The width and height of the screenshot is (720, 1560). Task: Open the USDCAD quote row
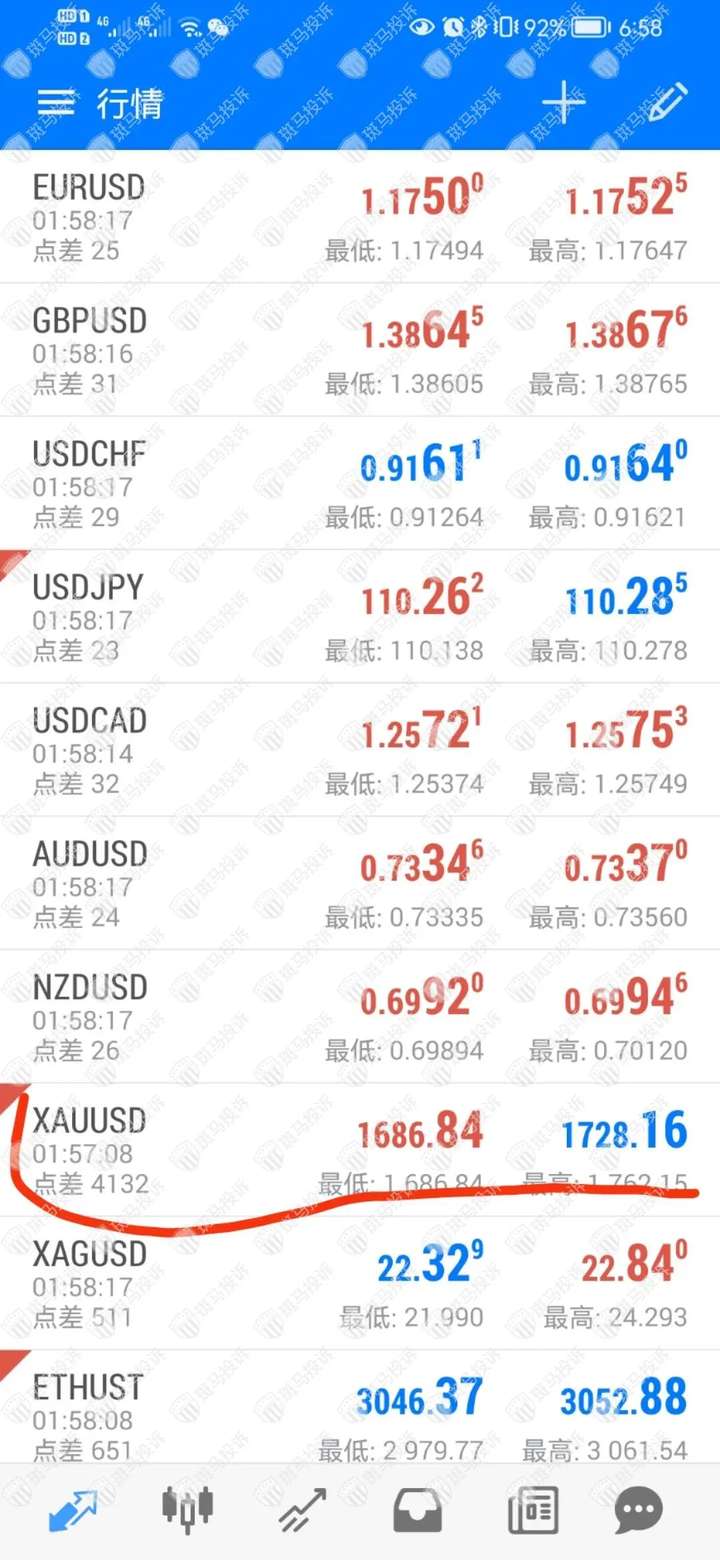360,750
